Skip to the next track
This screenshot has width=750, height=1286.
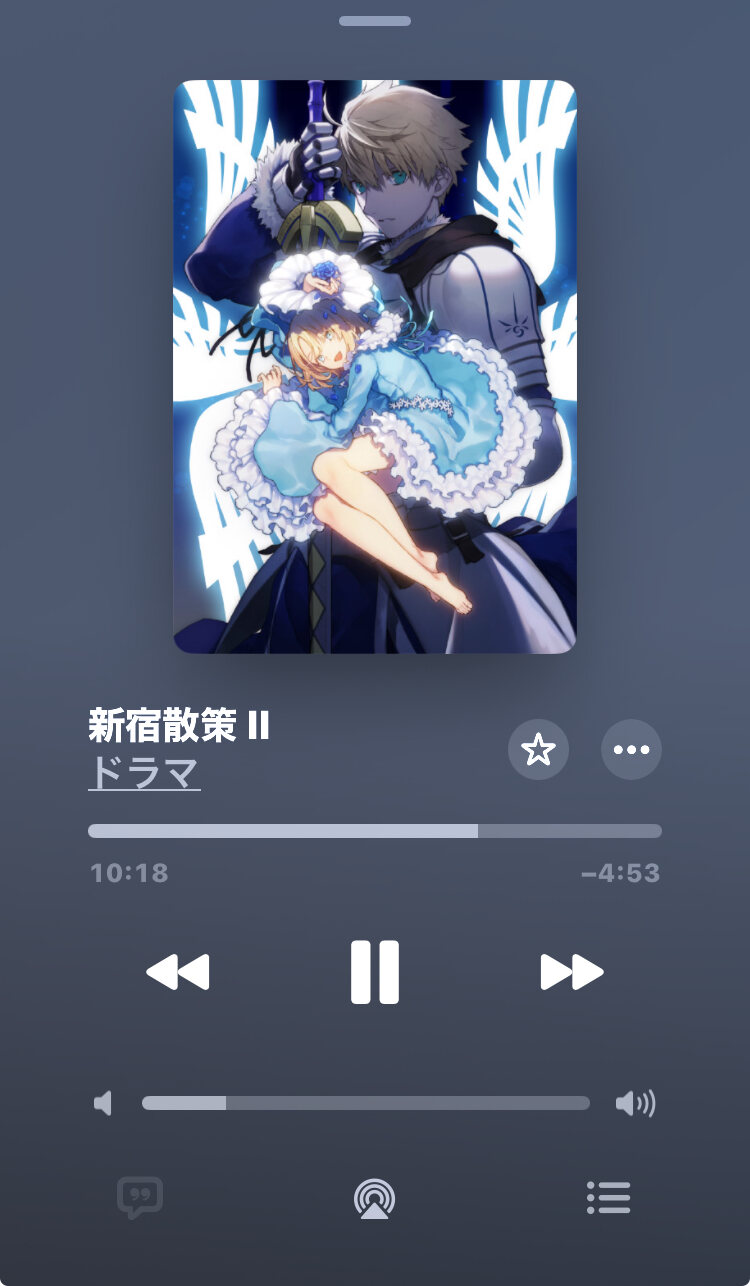point(572,972)
